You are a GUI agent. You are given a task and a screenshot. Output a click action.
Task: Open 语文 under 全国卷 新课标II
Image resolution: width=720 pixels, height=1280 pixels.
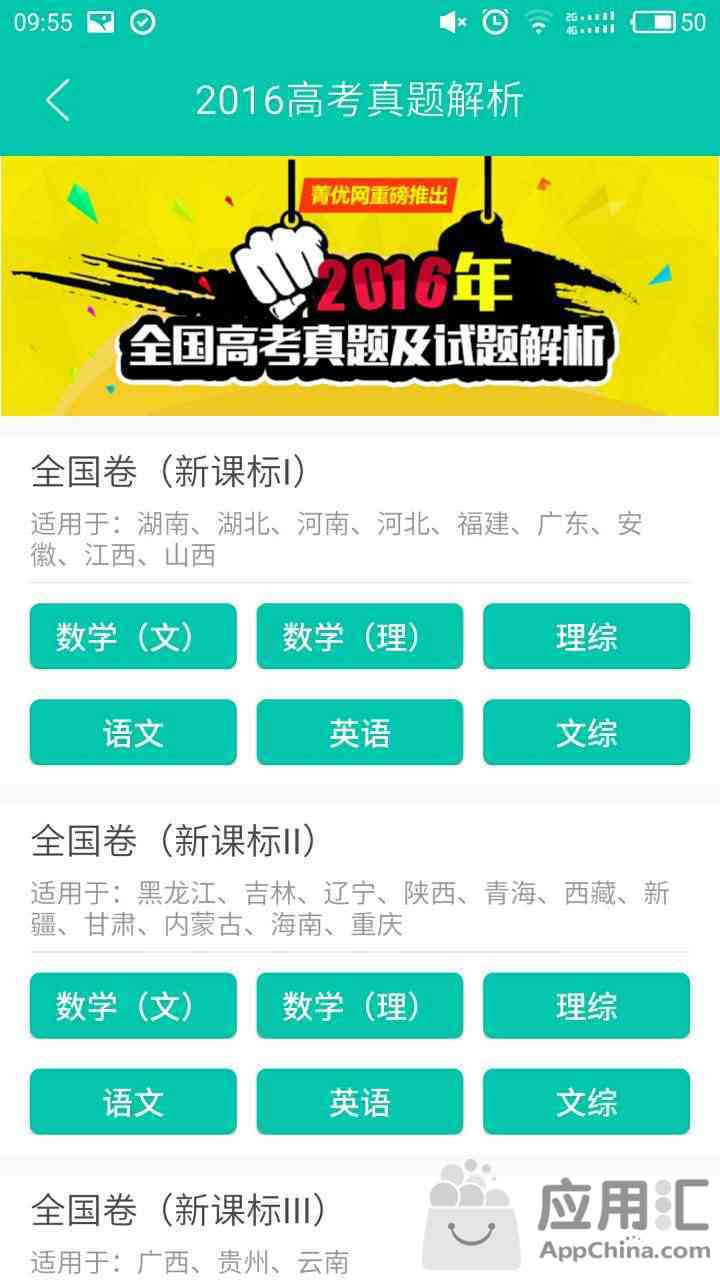pos(133,1101)
